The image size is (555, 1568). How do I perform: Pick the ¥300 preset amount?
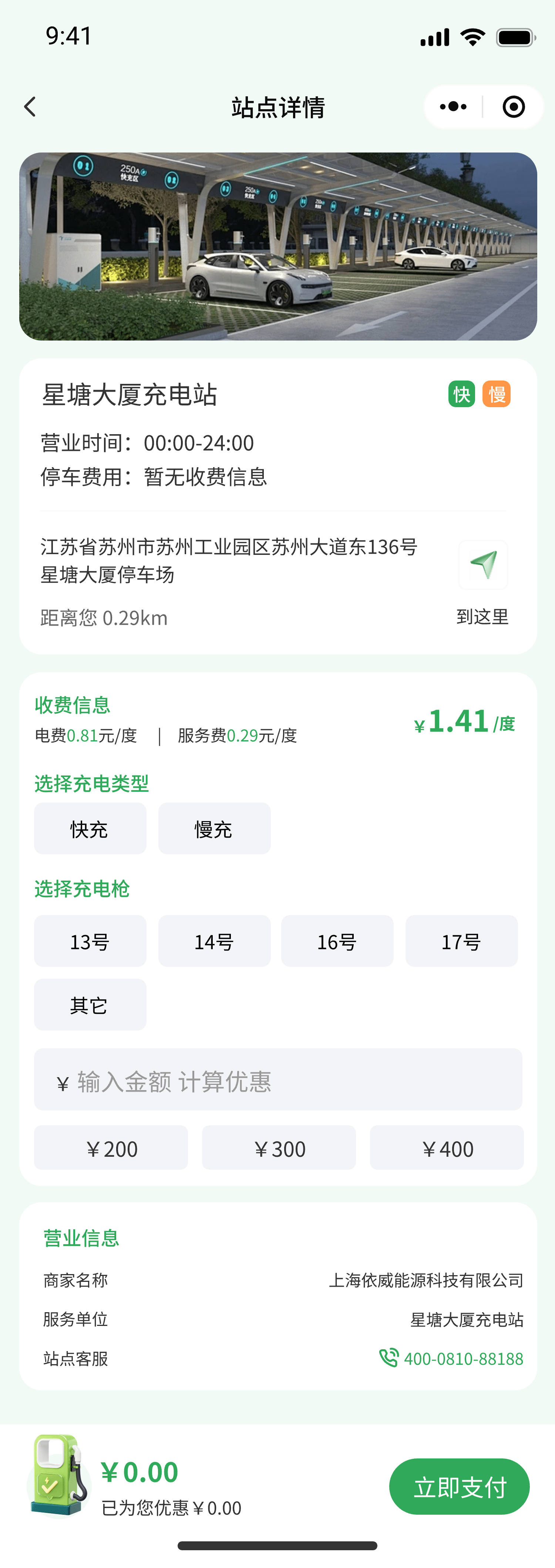[x=279, y=1148]
